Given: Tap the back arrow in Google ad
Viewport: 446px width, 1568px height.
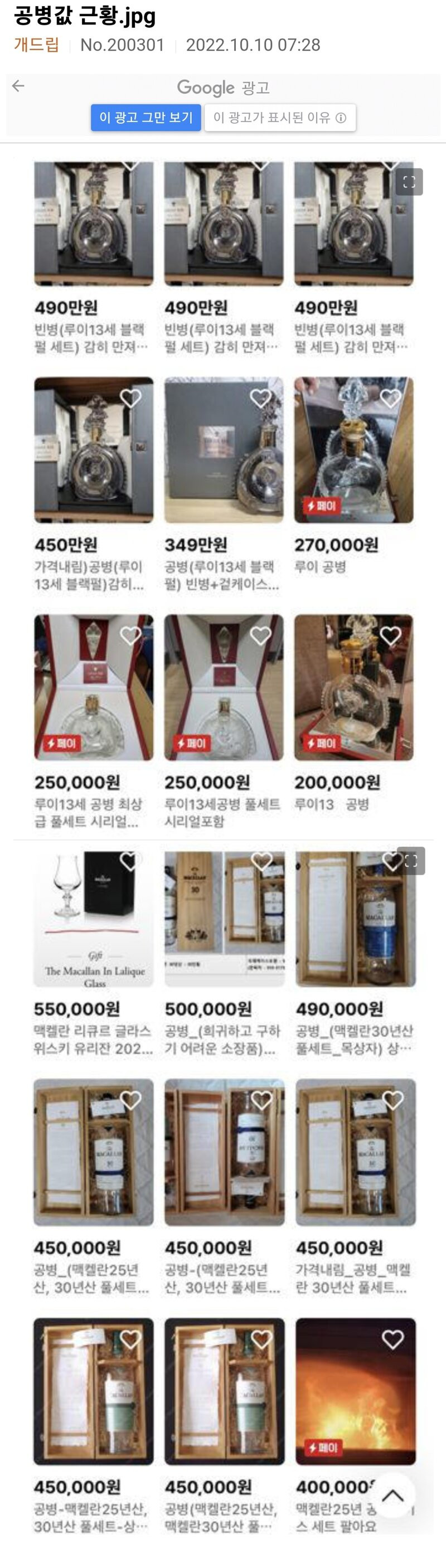Looking at the screenshot, I should (x=18, y=86).
